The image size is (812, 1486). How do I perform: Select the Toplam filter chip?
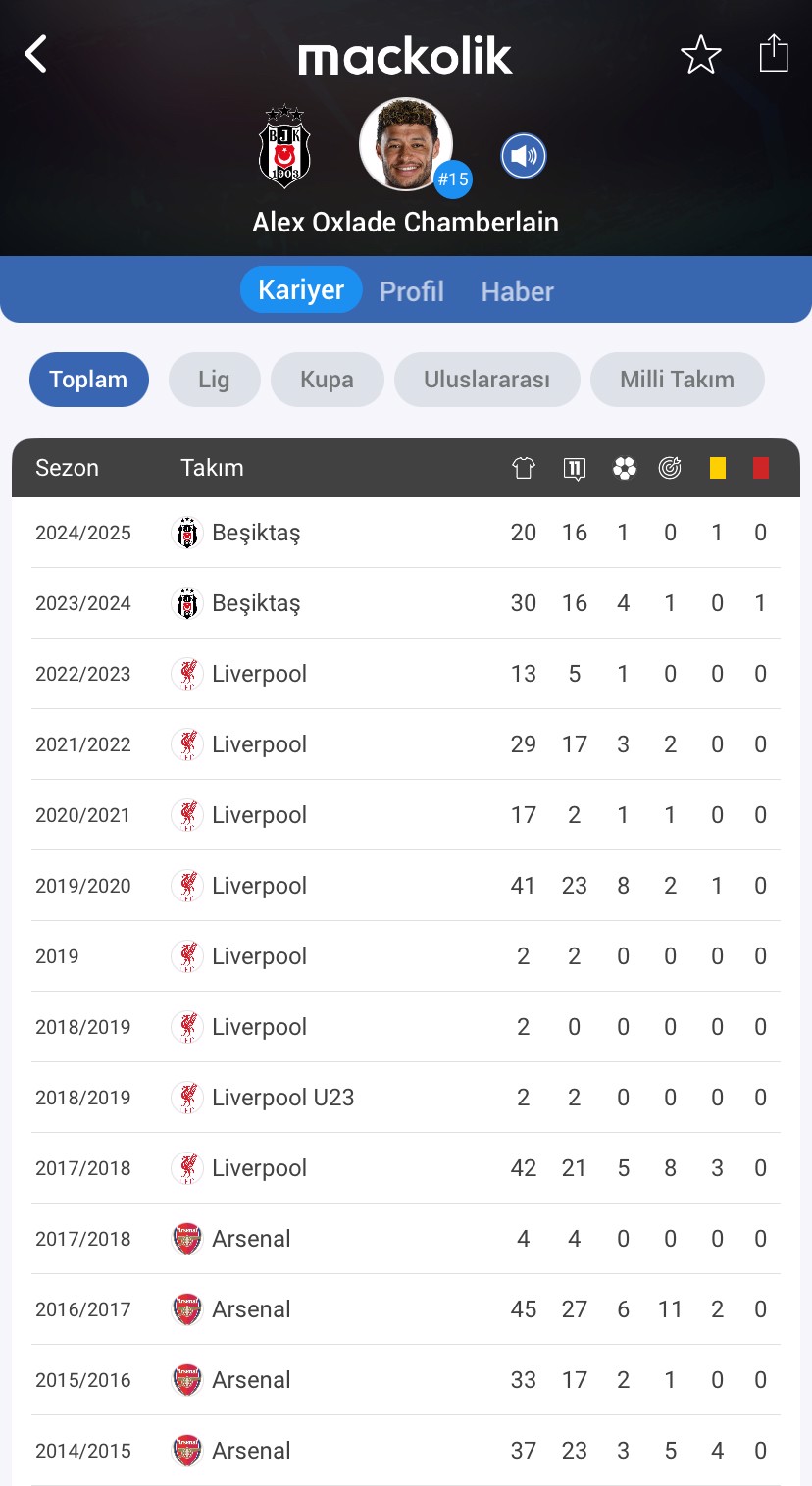click(89, 380)
